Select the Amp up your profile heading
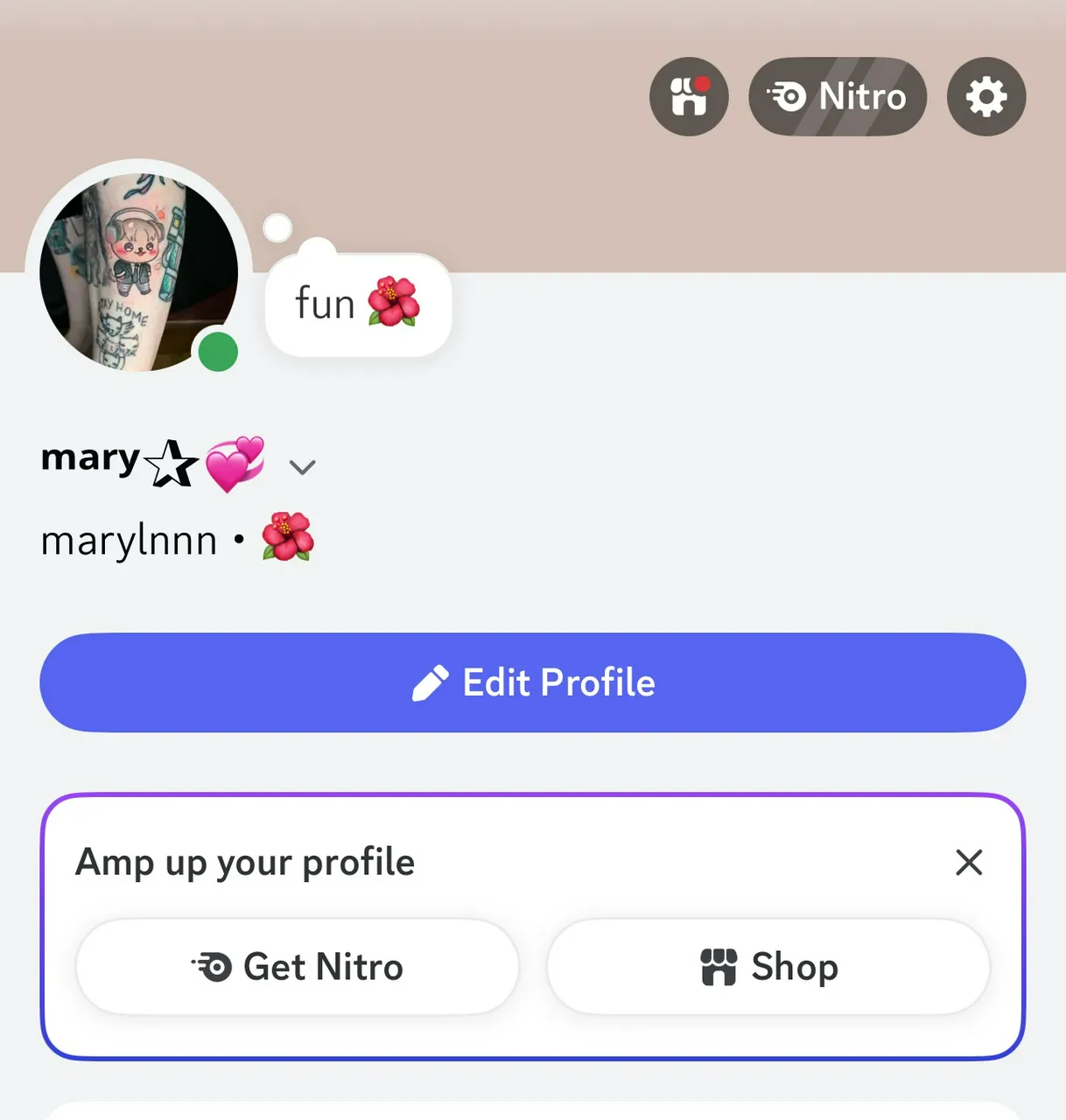 [245, 862]
